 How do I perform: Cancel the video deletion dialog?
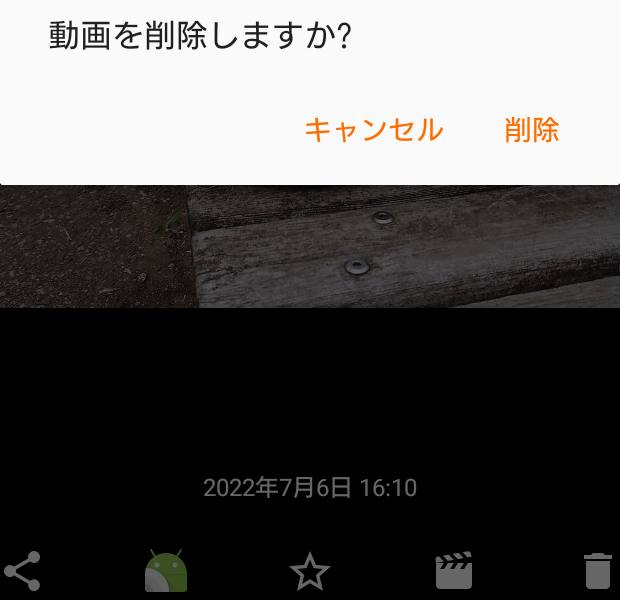[x=373, y=130]
